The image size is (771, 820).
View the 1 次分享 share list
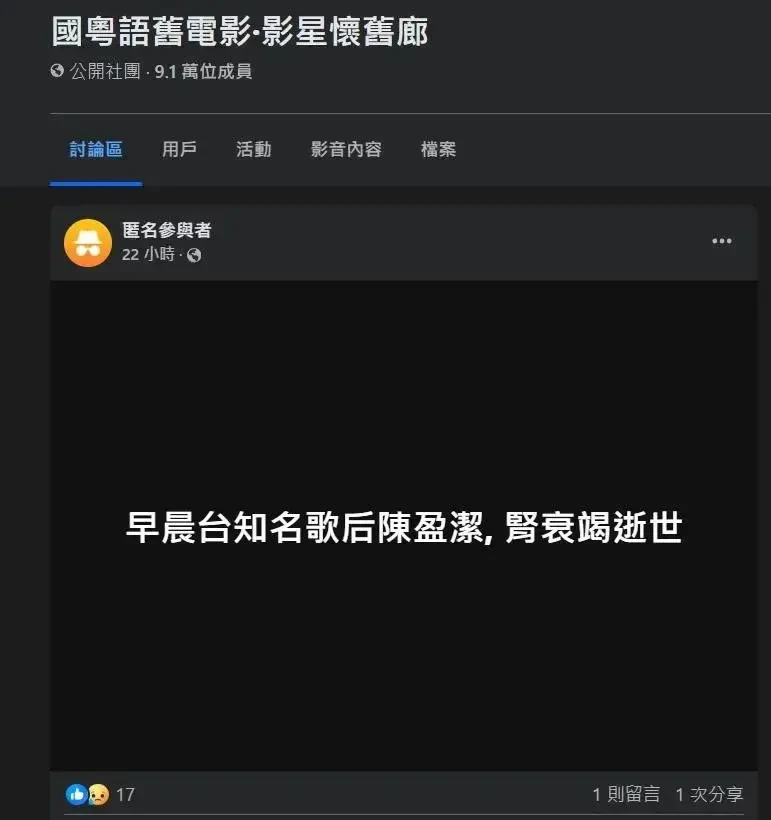click(709, 795)
